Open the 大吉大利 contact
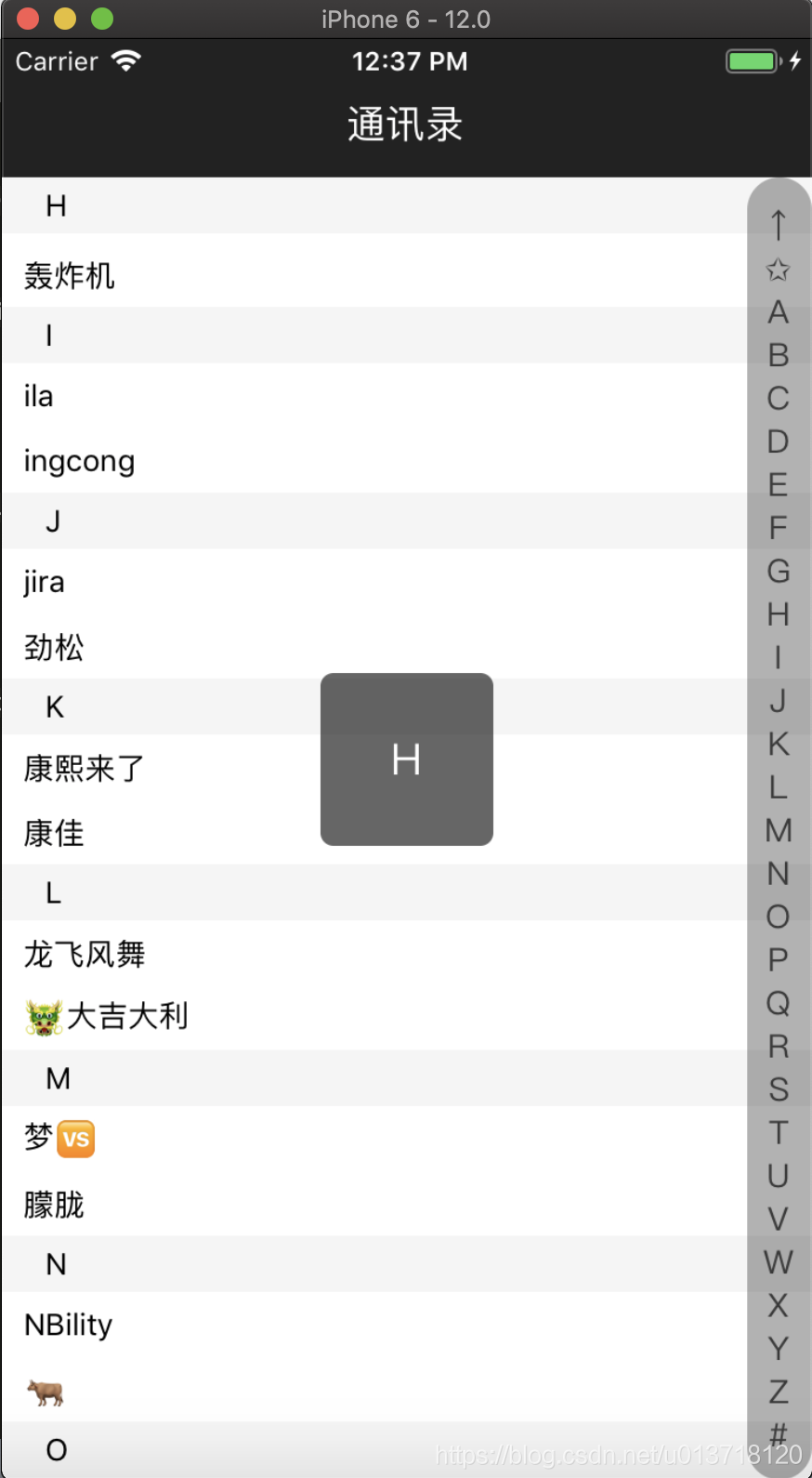812x1478 pixels. click(x=373, y=1017)
